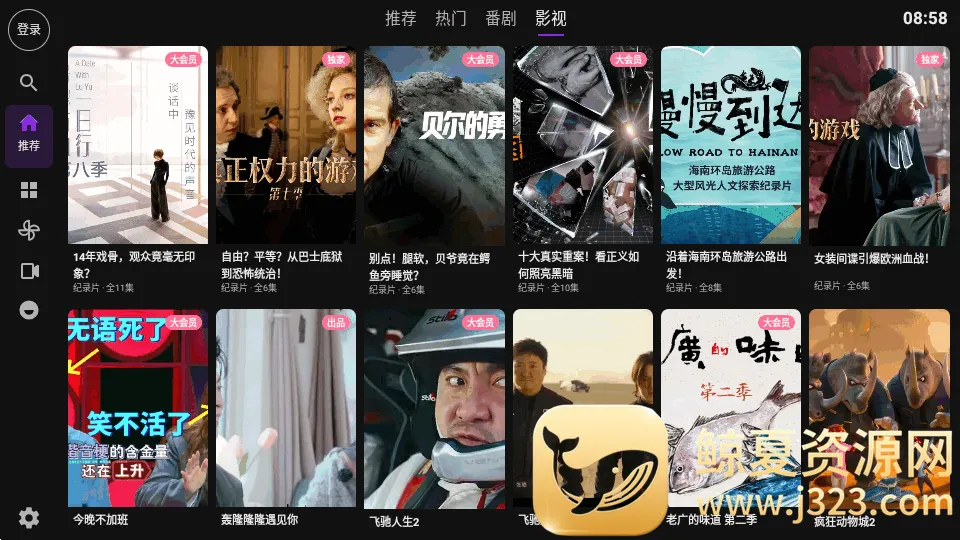Tap the 登录 login button
This screenshot has width=960, height=540.
click(29, 30)
